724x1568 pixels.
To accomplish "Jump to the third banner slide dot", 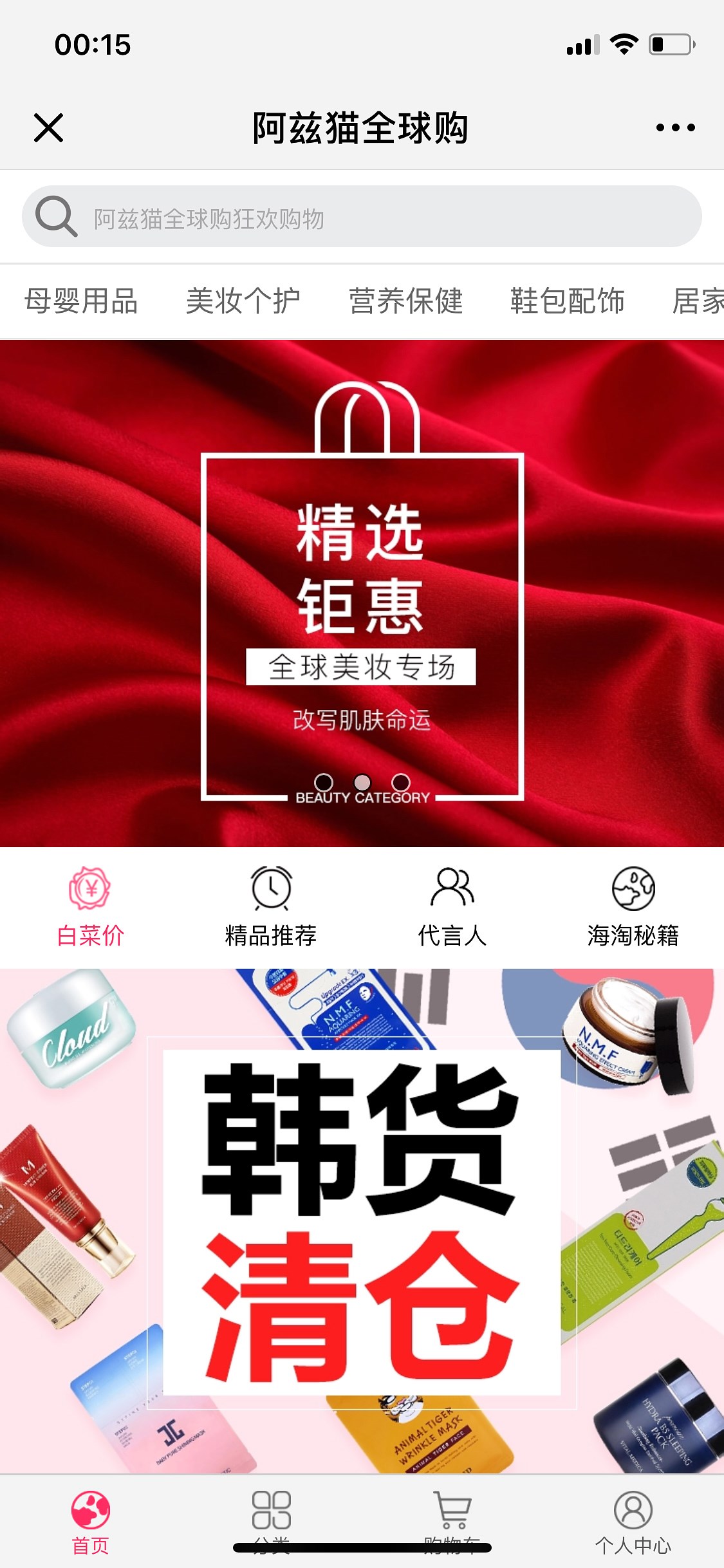I will (x=400, y=782).
